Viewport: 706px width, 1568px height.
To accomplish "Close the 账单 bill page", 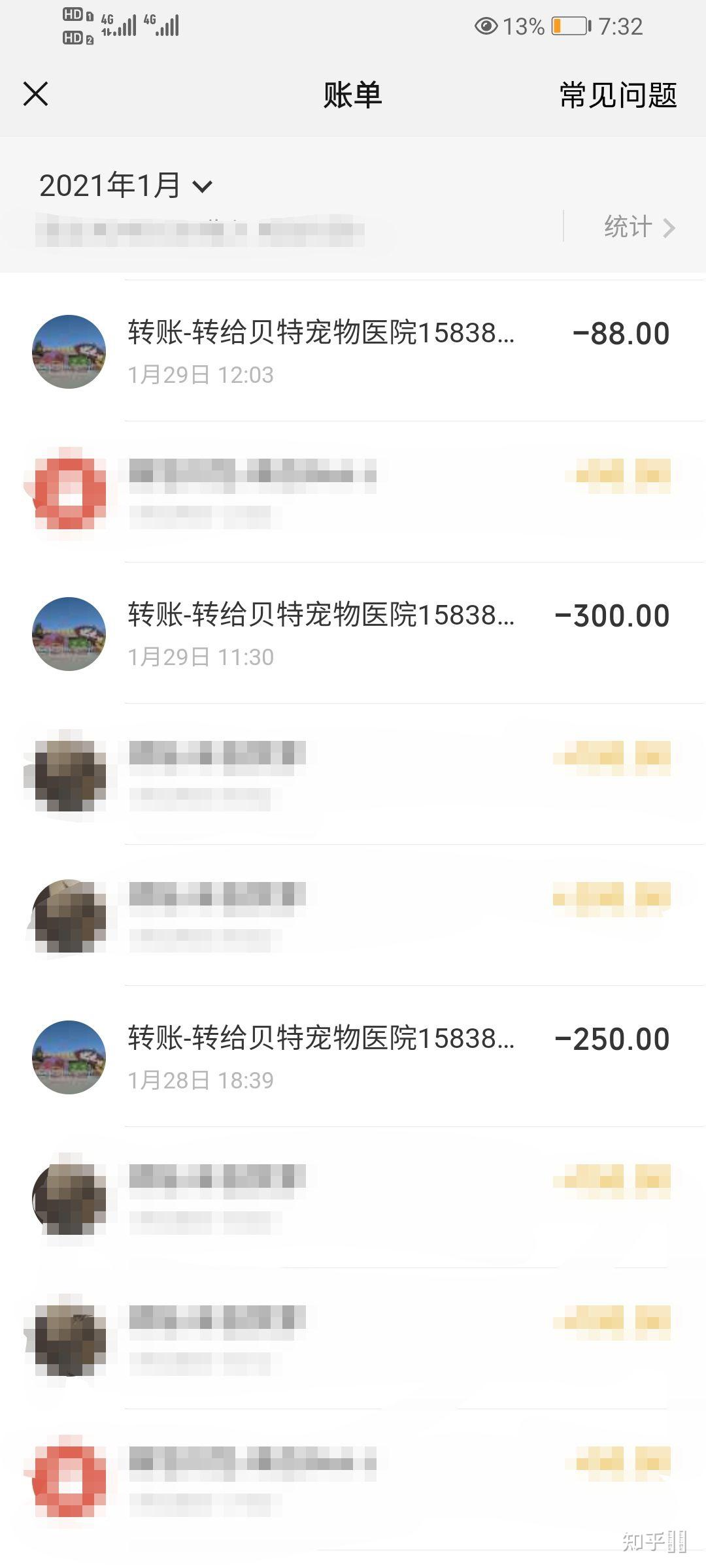I will [36, 94].
